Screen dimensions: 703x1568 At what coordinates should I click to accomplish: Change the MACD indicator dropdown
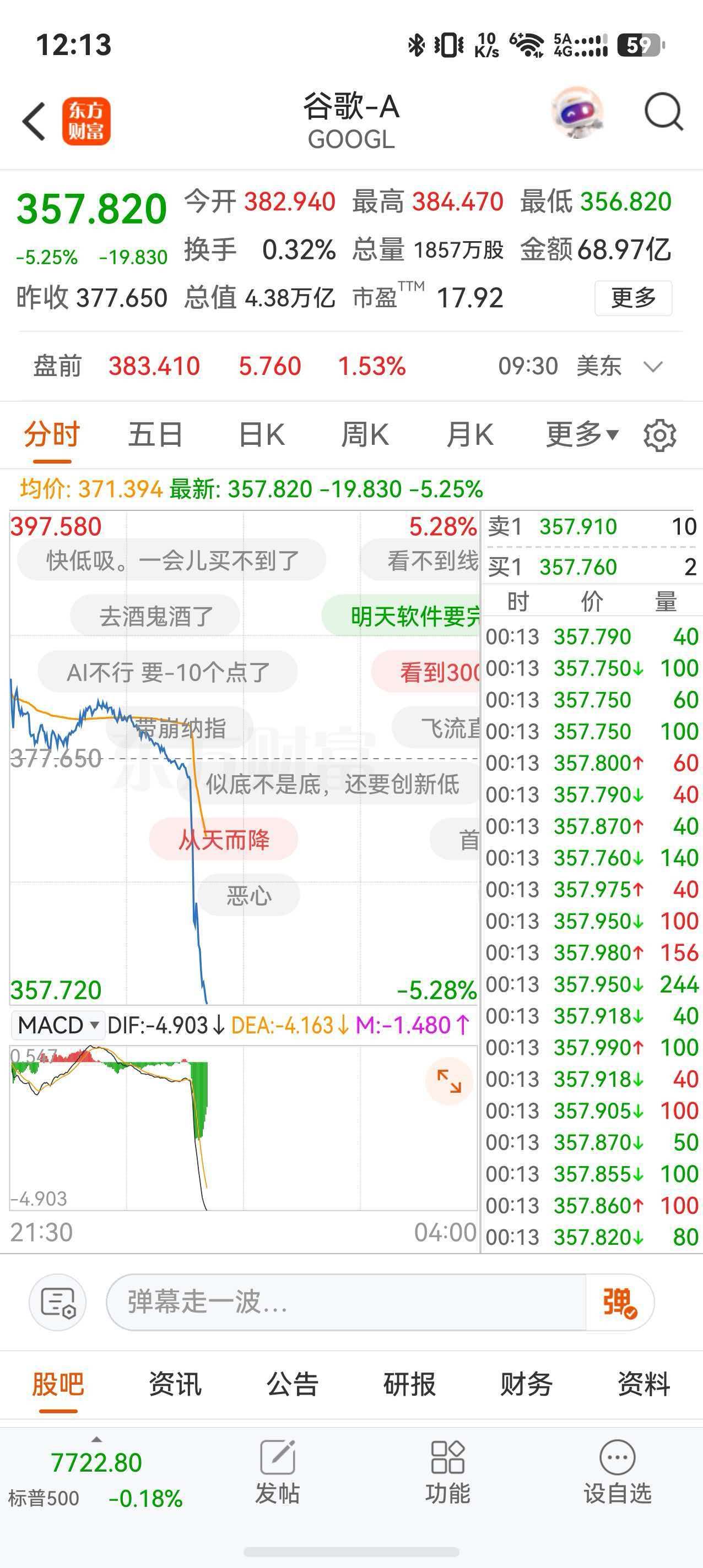click(58, 1026)
